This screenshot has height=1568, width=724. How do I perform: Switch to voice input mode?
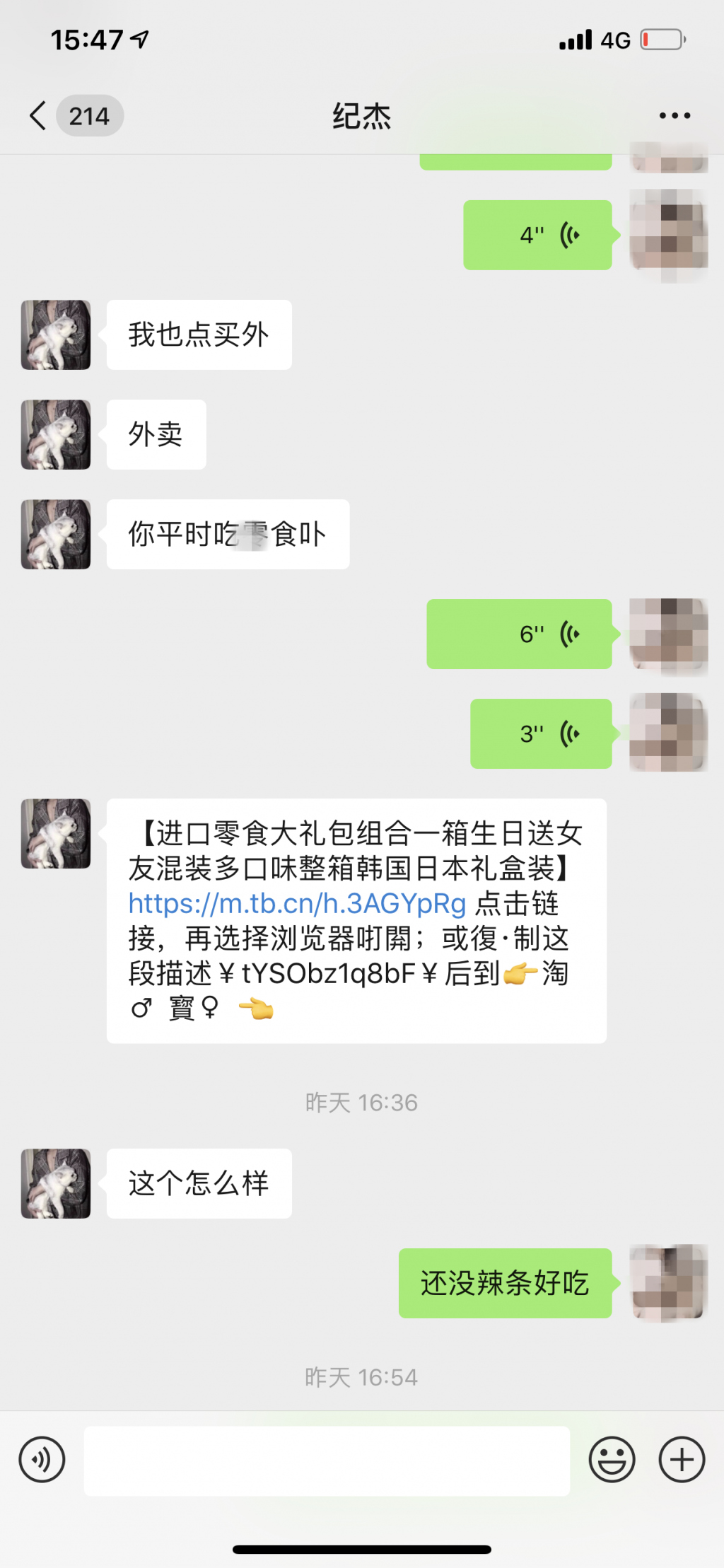click(x=42, y=1459)
